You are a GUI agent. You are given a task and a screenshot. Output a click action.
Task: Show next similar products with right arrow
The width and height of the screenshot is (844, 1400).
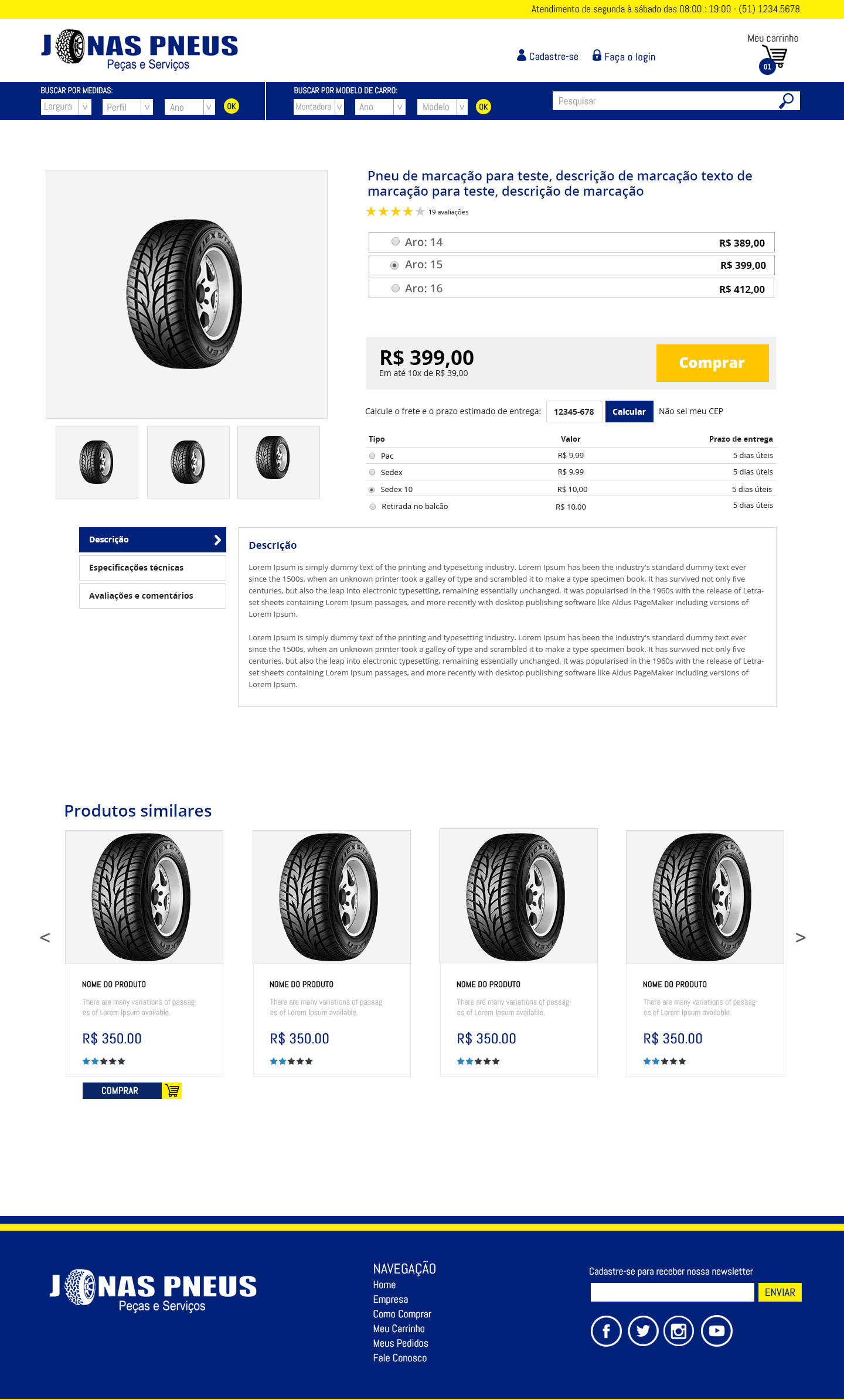pyautogui.click(x=800, y=938)
